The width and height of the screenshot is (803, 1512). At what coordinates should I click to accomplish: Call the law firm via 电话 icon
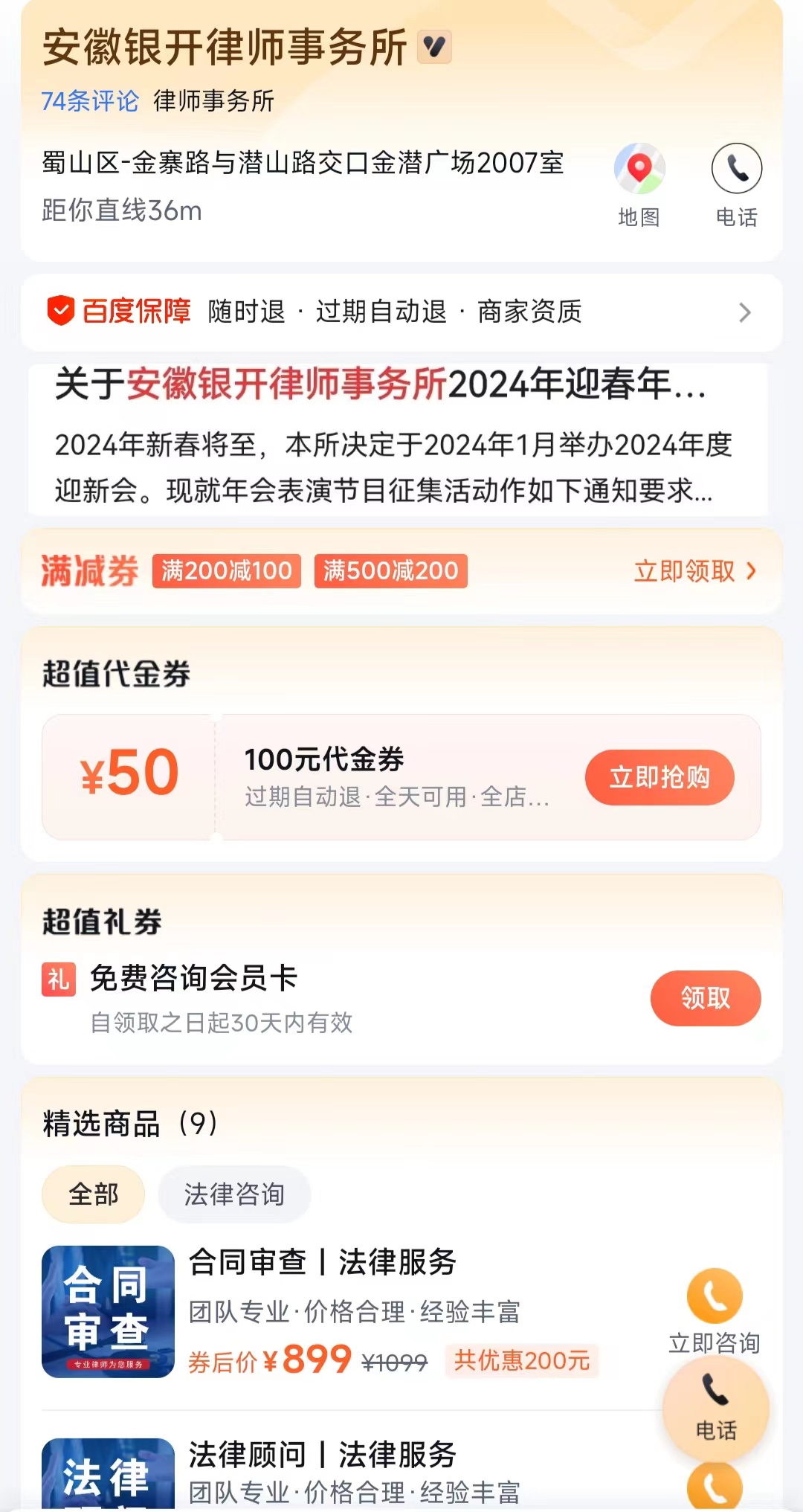(x=736, y=170)
